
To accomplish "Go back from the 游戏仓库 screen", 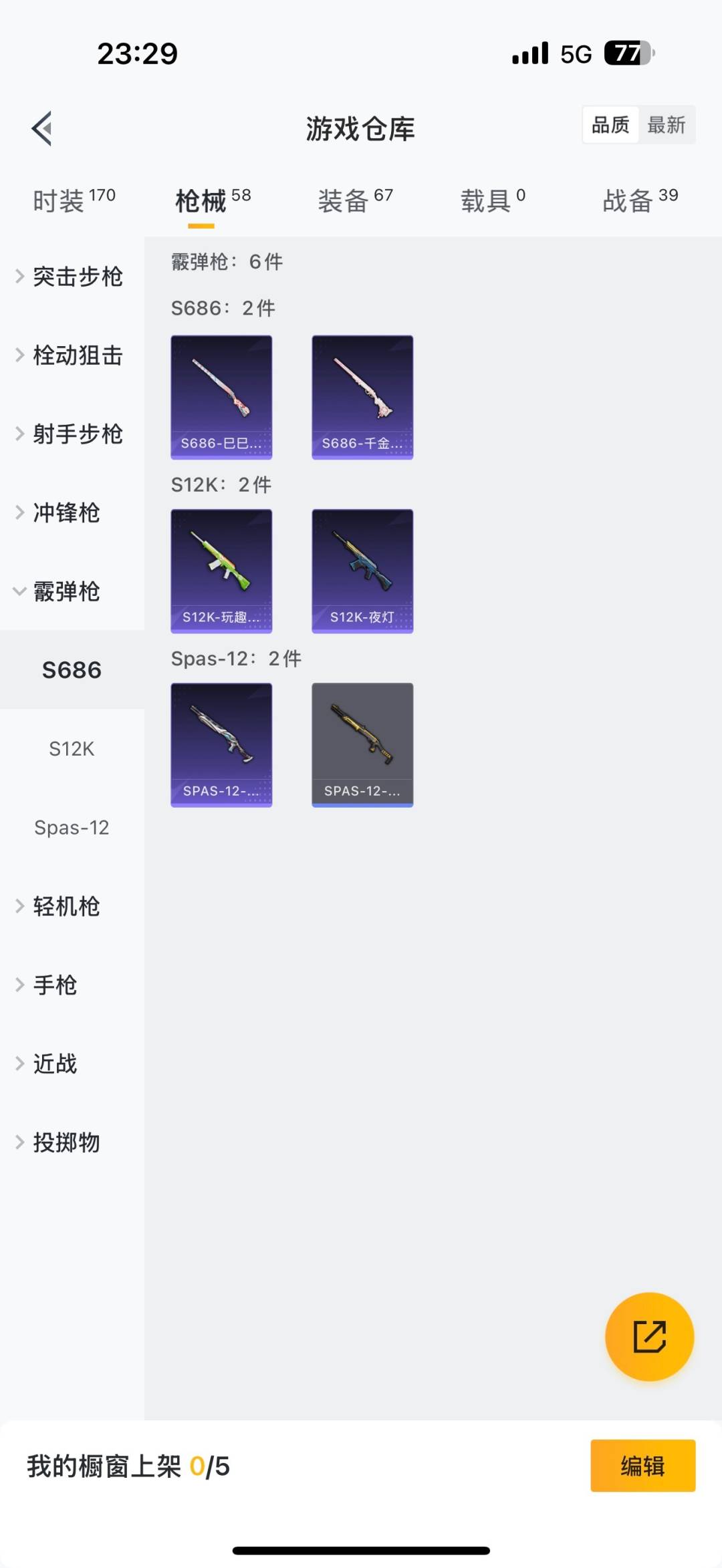I will click(x=42, y=128).
